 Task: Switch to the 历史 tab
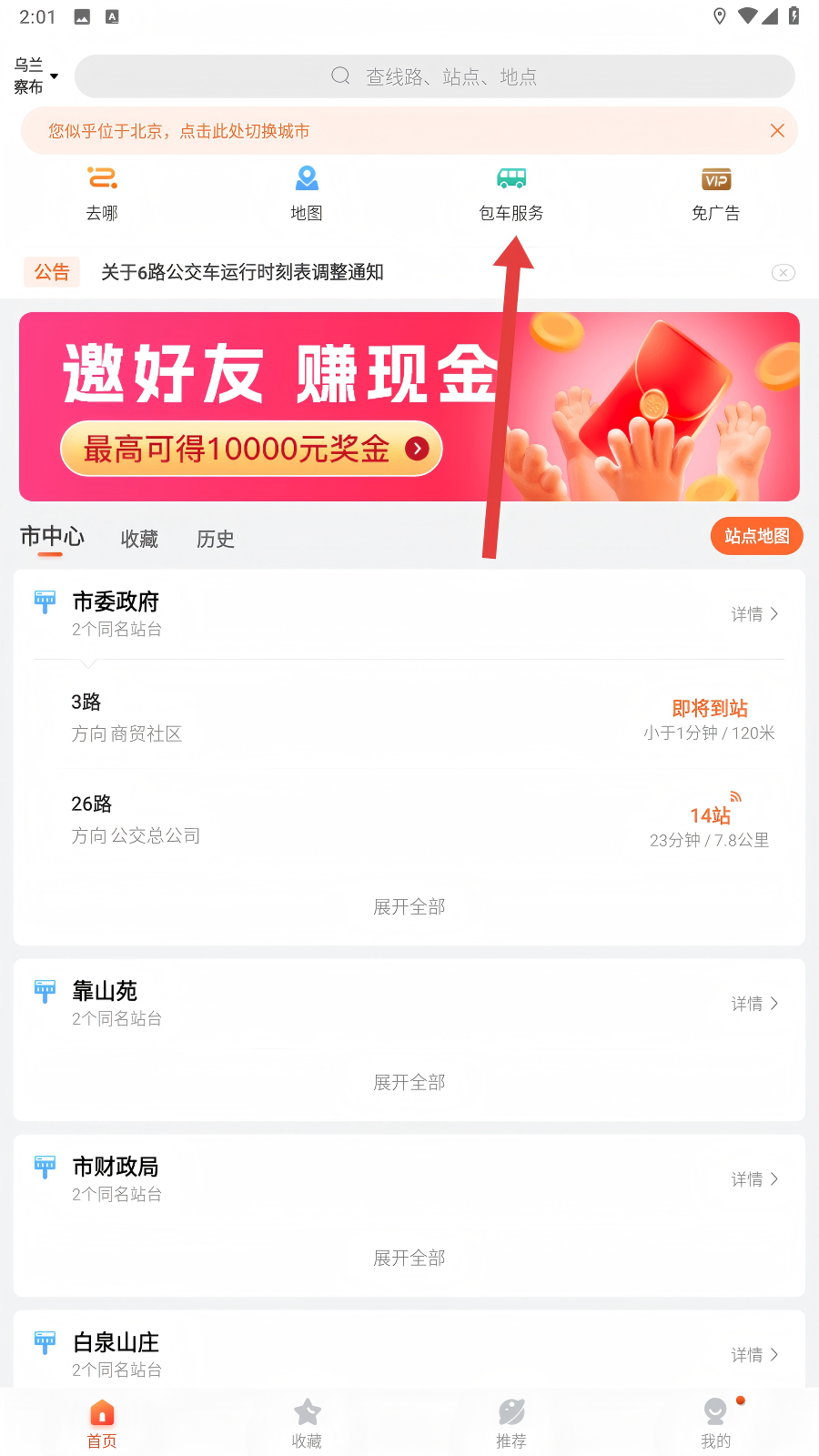216,539
